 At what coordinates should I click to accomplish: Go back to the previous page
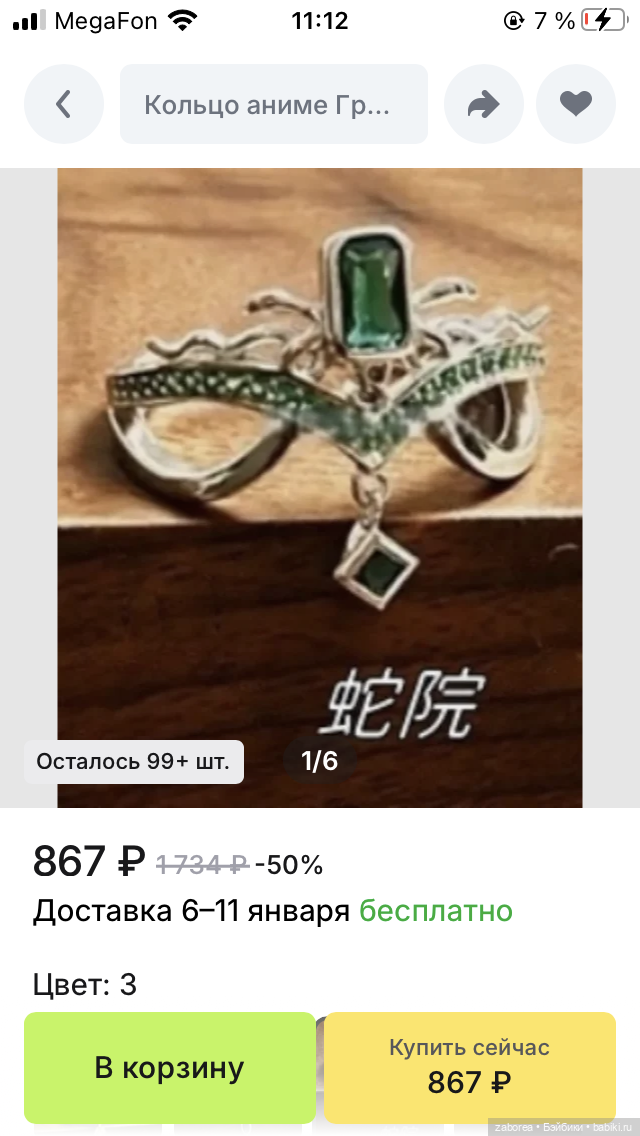click(x=64, y=104)
